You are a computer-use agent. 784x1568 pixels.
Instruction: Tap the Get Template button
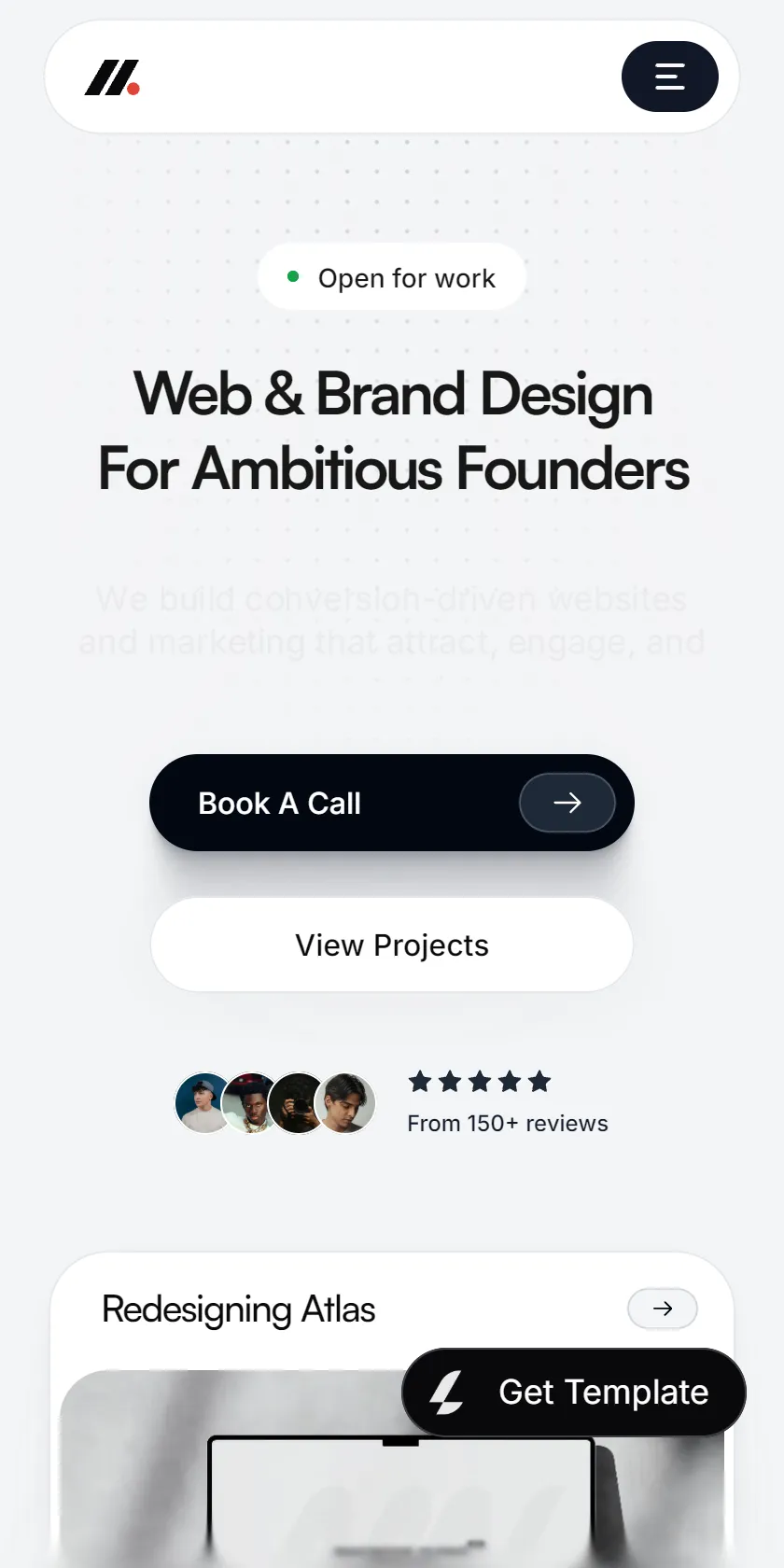pos(574,1392)
